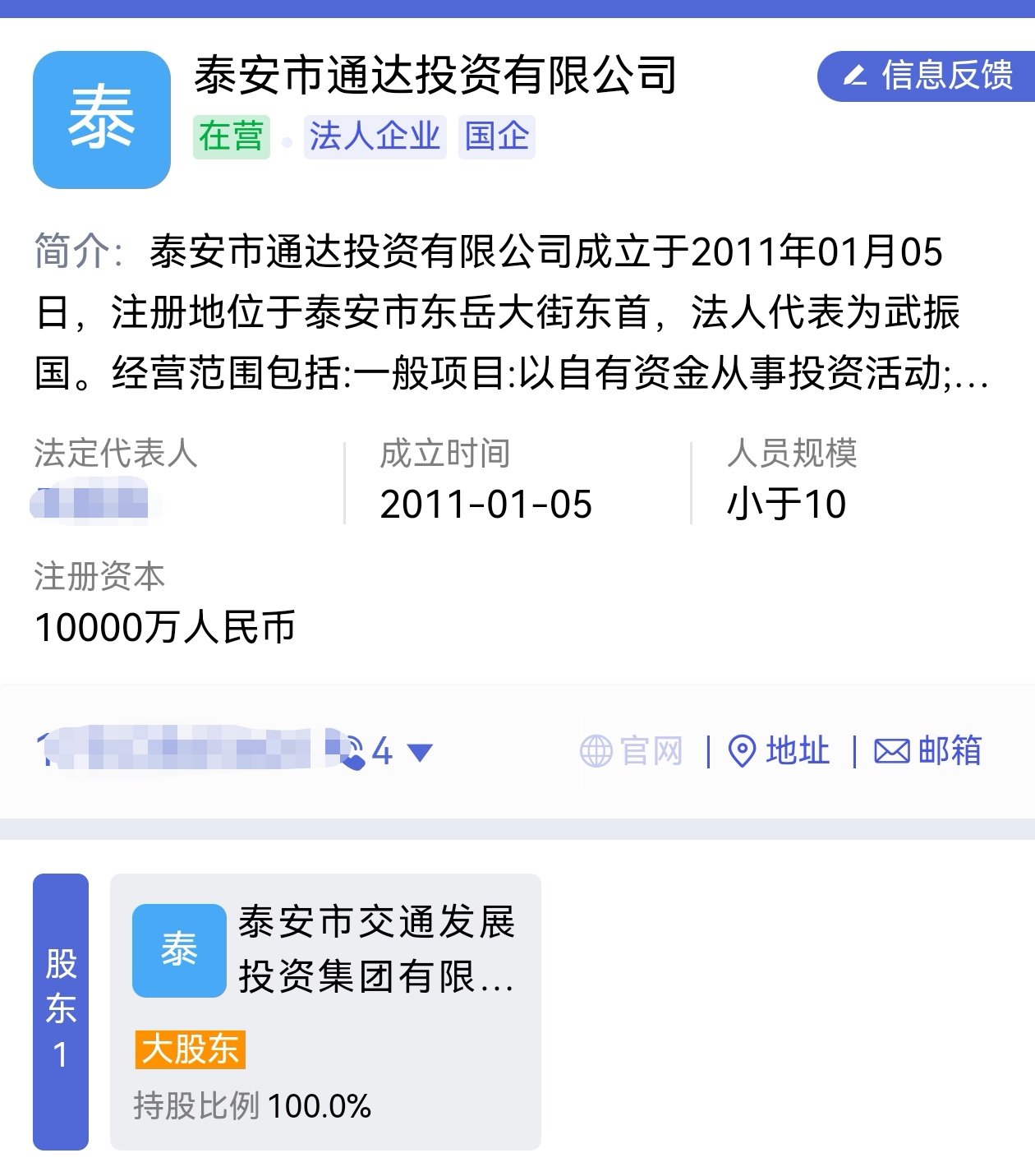1035x1176 pixels.
Task: Tap the 信息反馈 feedback button
Action: click(x=928, y=76)
